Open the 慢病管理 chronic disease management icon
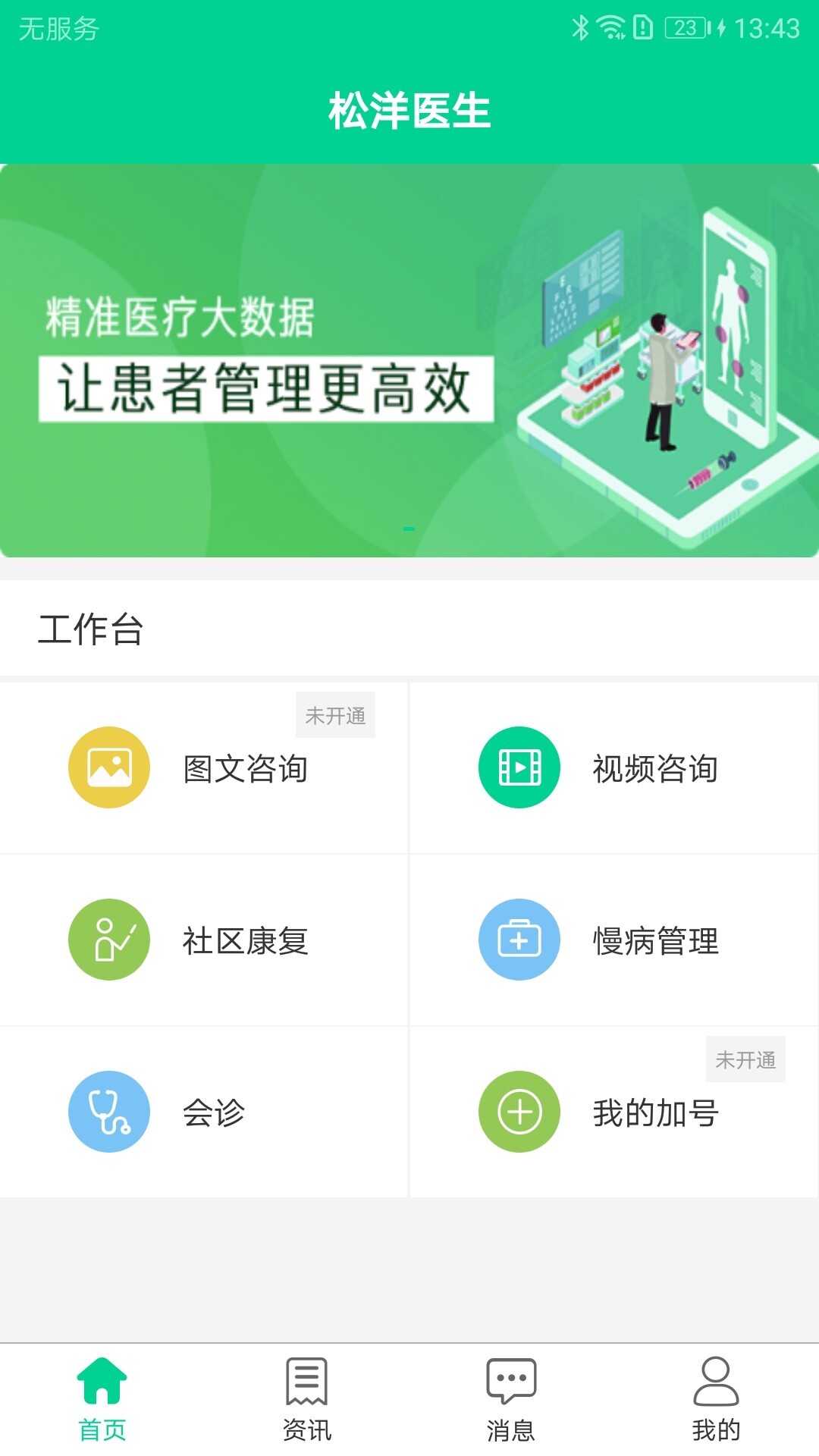Viewport: 819px width, 1456px height. (519, 940)
